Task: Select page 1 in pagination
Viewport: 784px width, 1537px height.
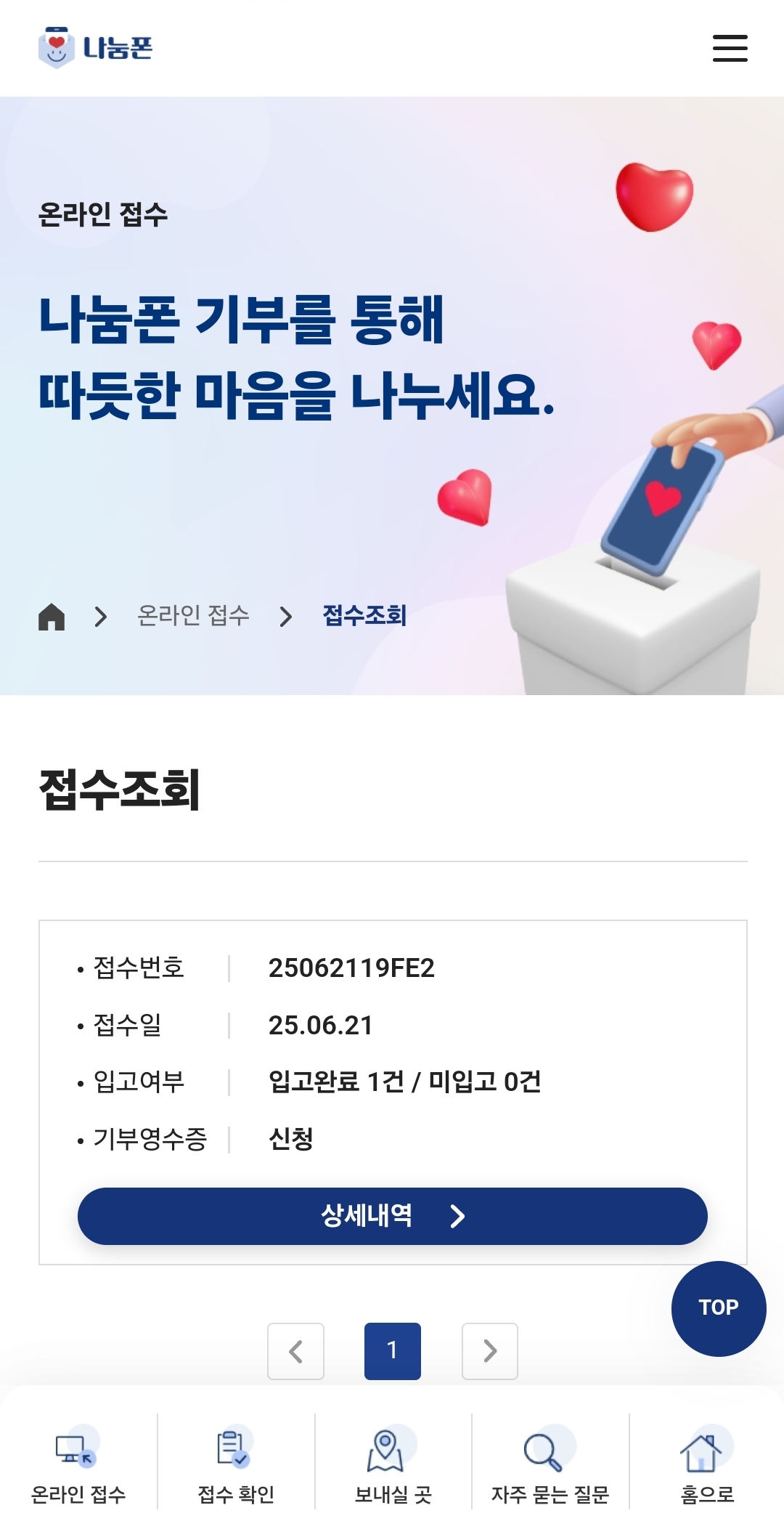Action: point(392,1351)
